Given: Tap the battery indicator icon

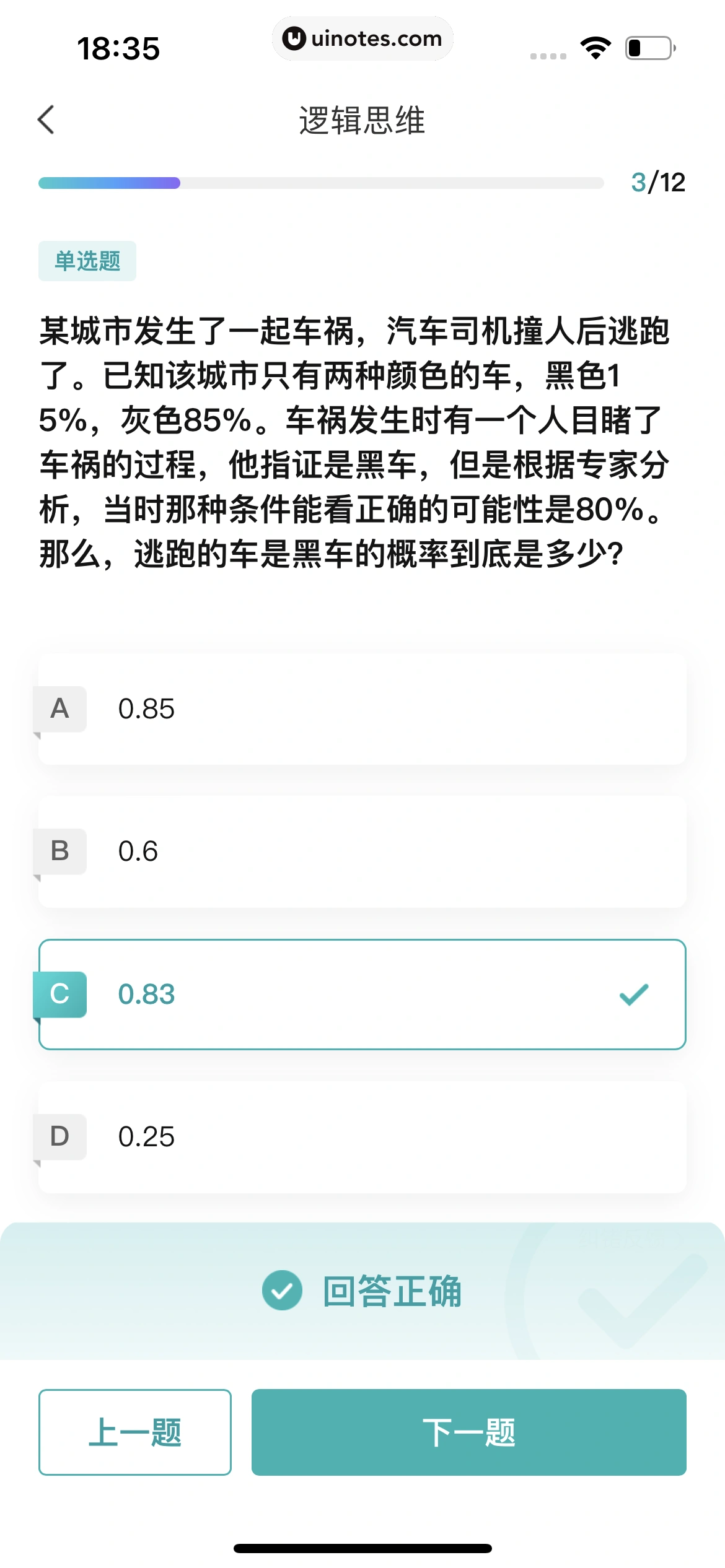Looking at the screenshot, I should click(x=649, y=46).
